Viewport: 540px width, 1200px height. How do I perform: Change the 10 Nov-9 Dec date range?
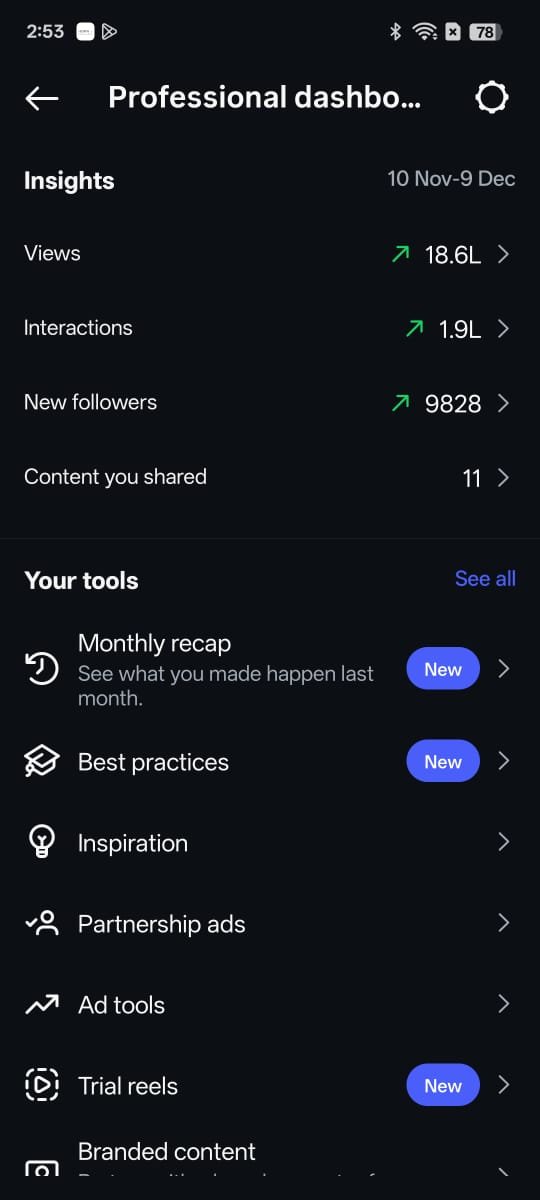click(x=451, y=179)
